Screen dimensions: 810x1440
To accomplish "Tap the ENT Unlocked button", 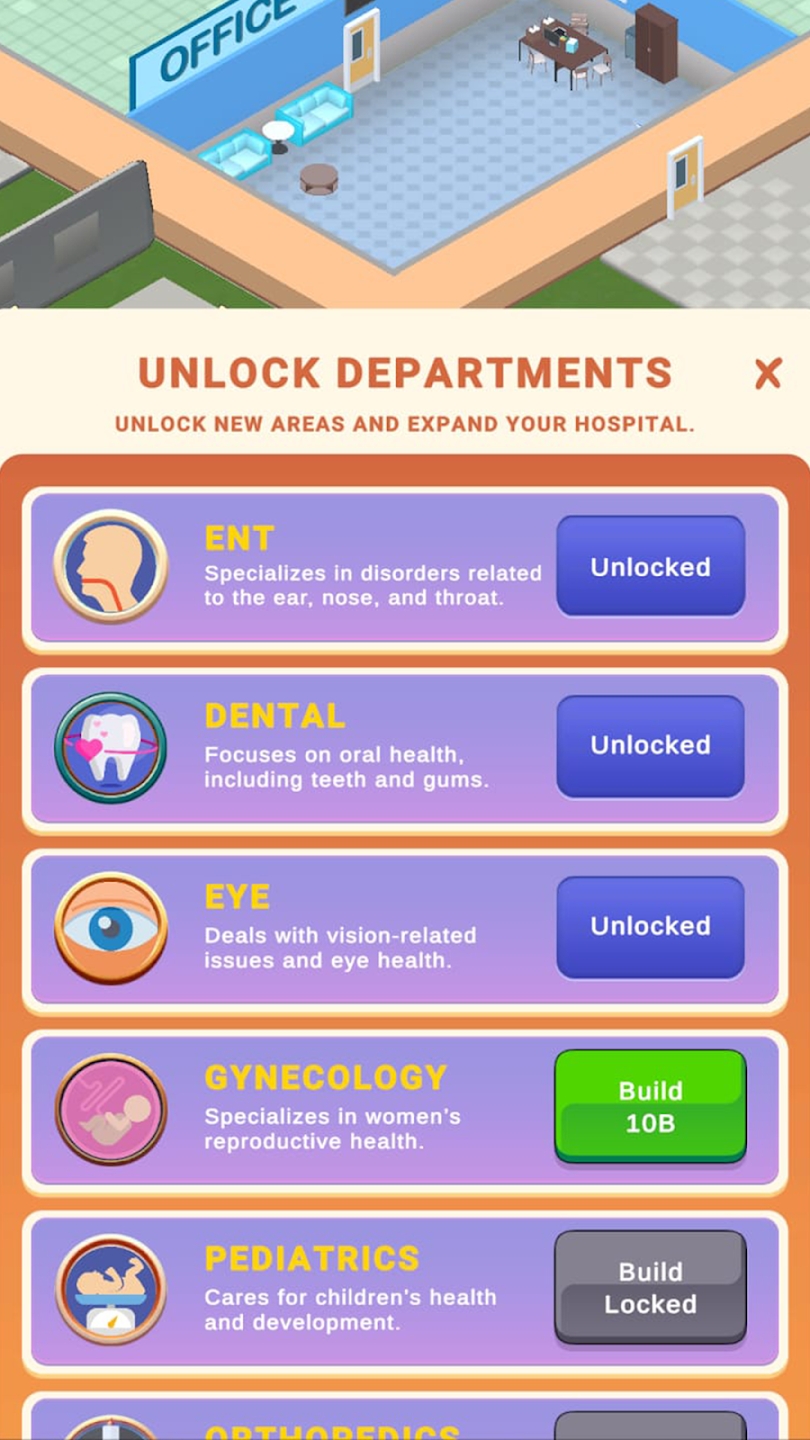I will (650, 566).
